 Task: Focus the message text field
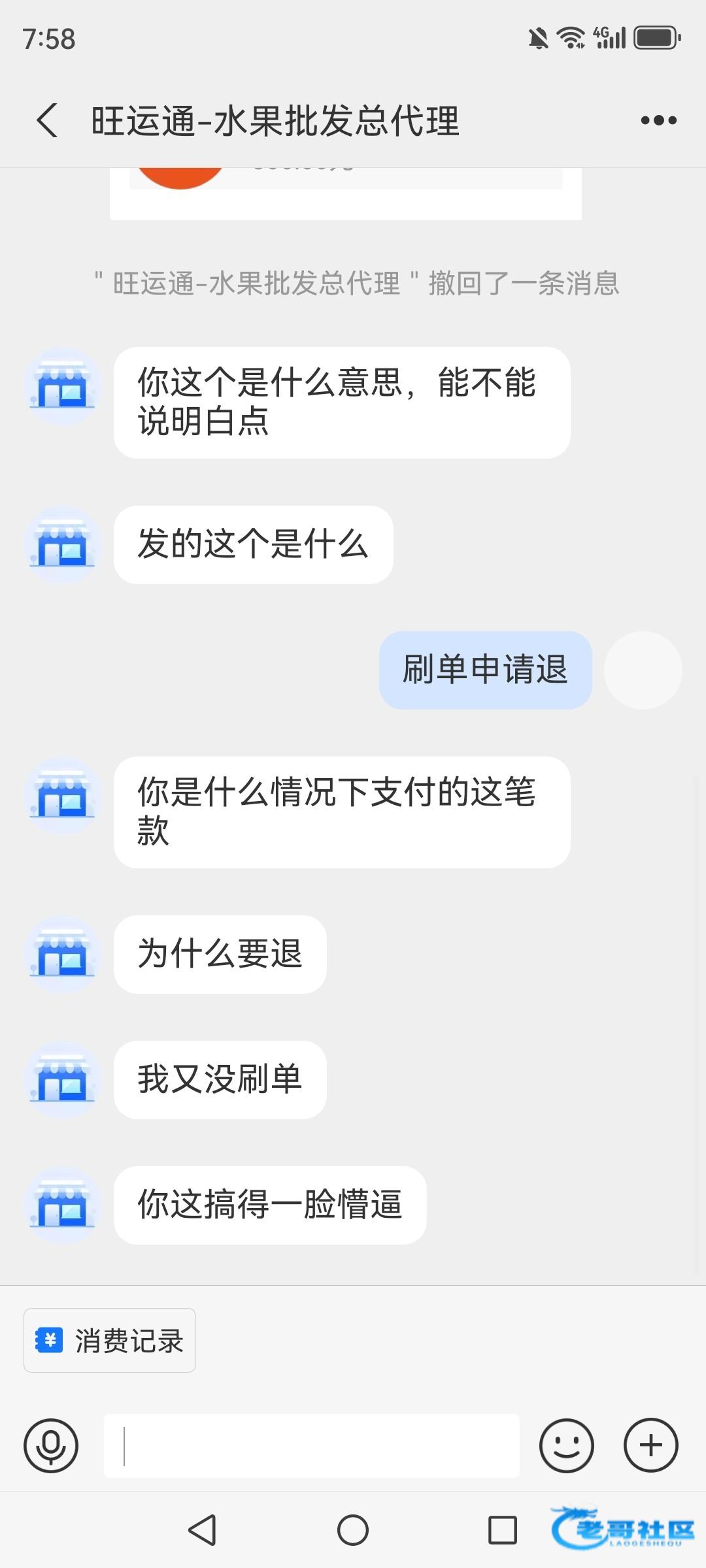312,1445
